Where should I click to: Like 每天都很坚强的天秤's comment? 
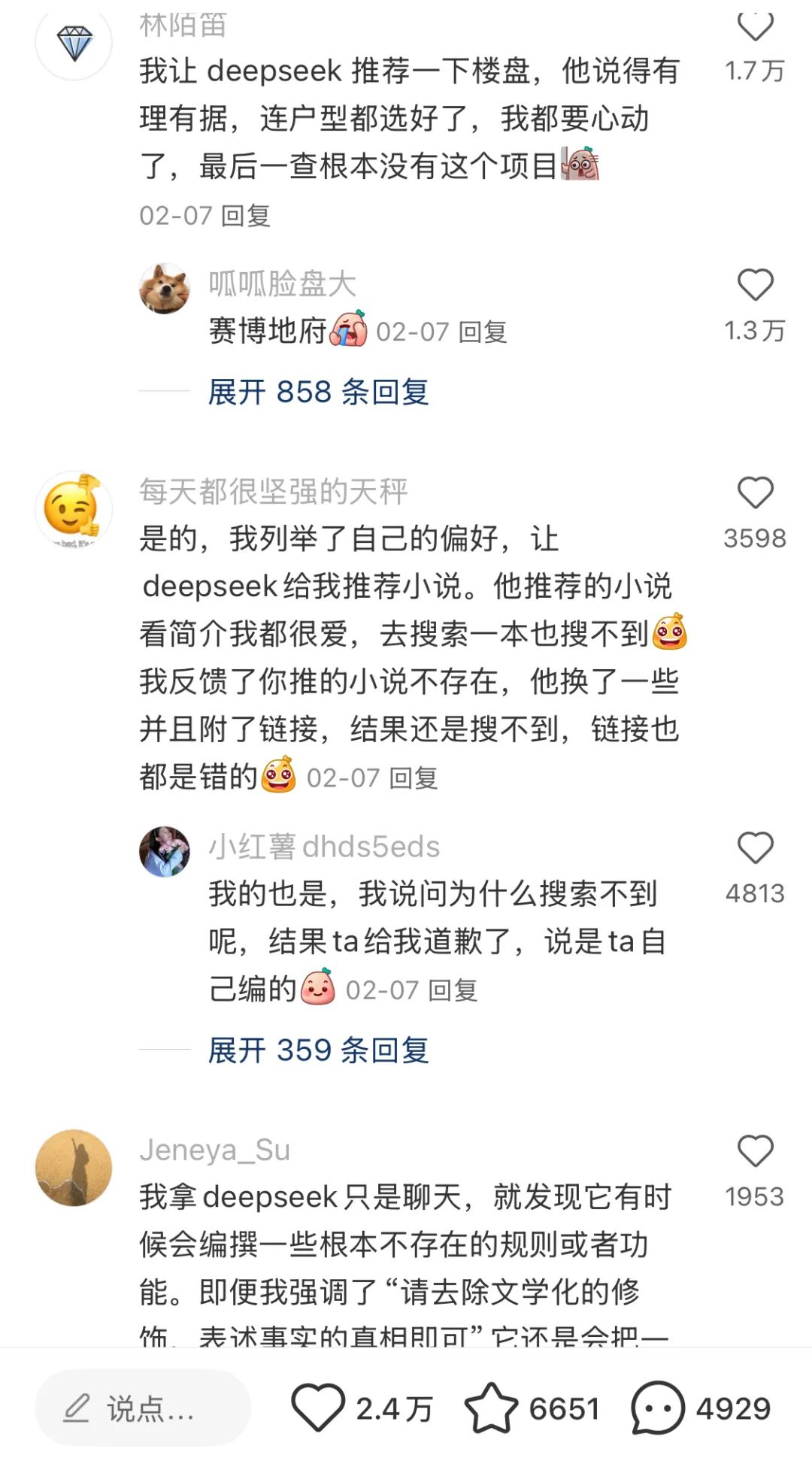click(755, 494)
